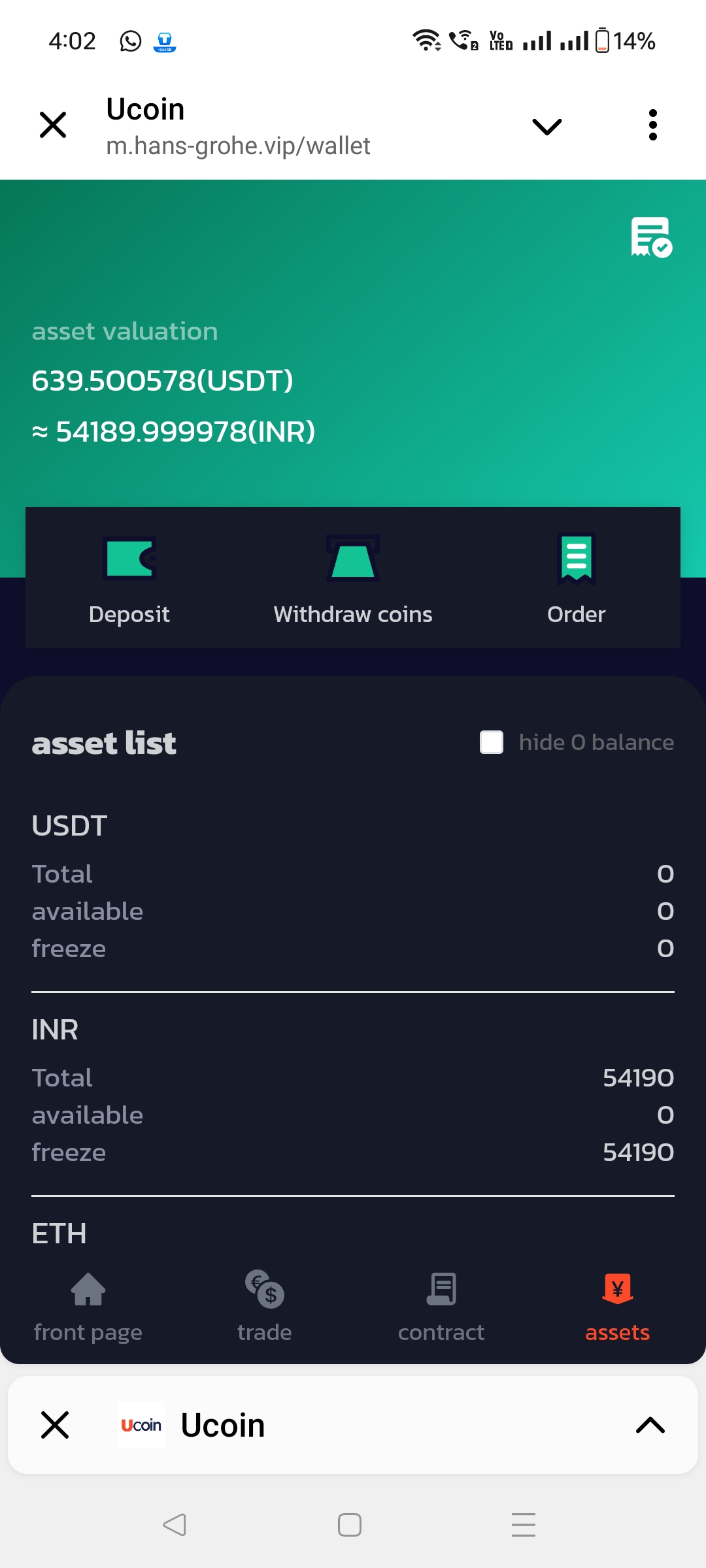Dismiss the Ucoin bottom banner

[x=55, y=1425]
